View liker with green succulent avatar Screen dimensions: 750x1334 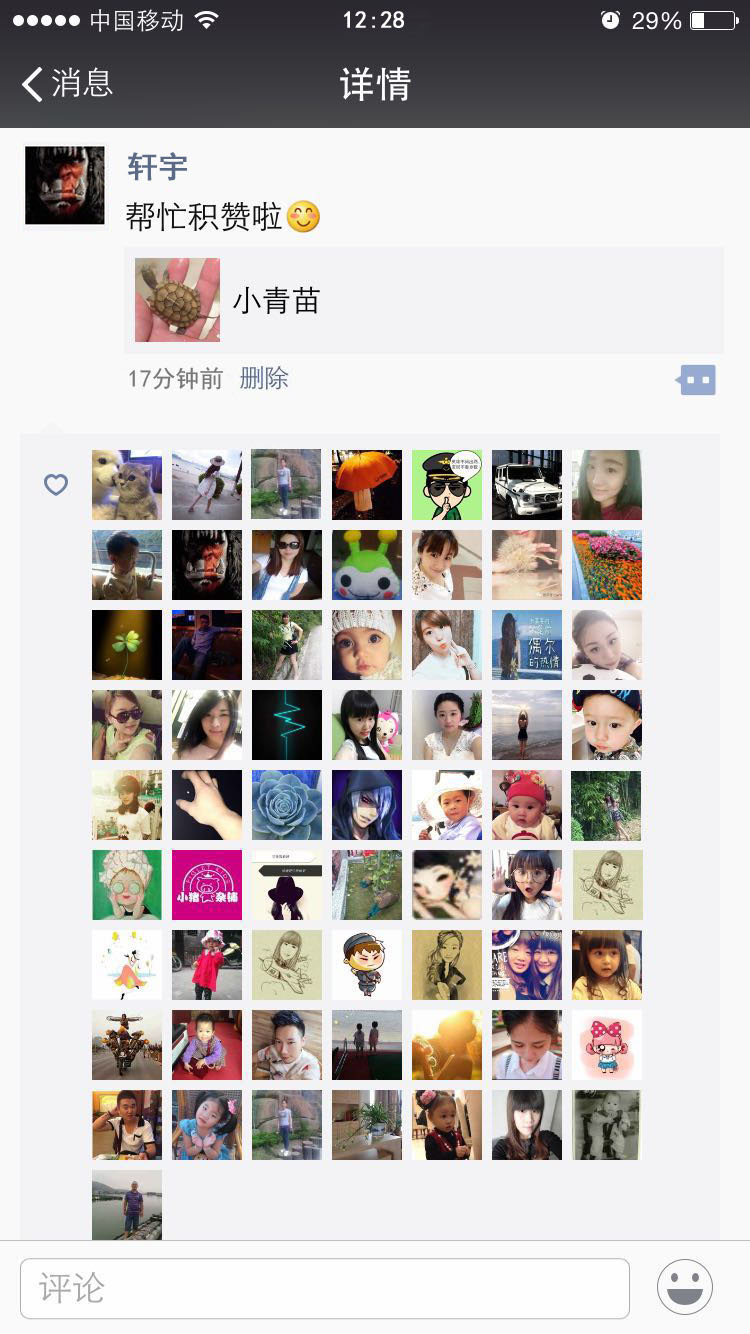click(287, 805)
